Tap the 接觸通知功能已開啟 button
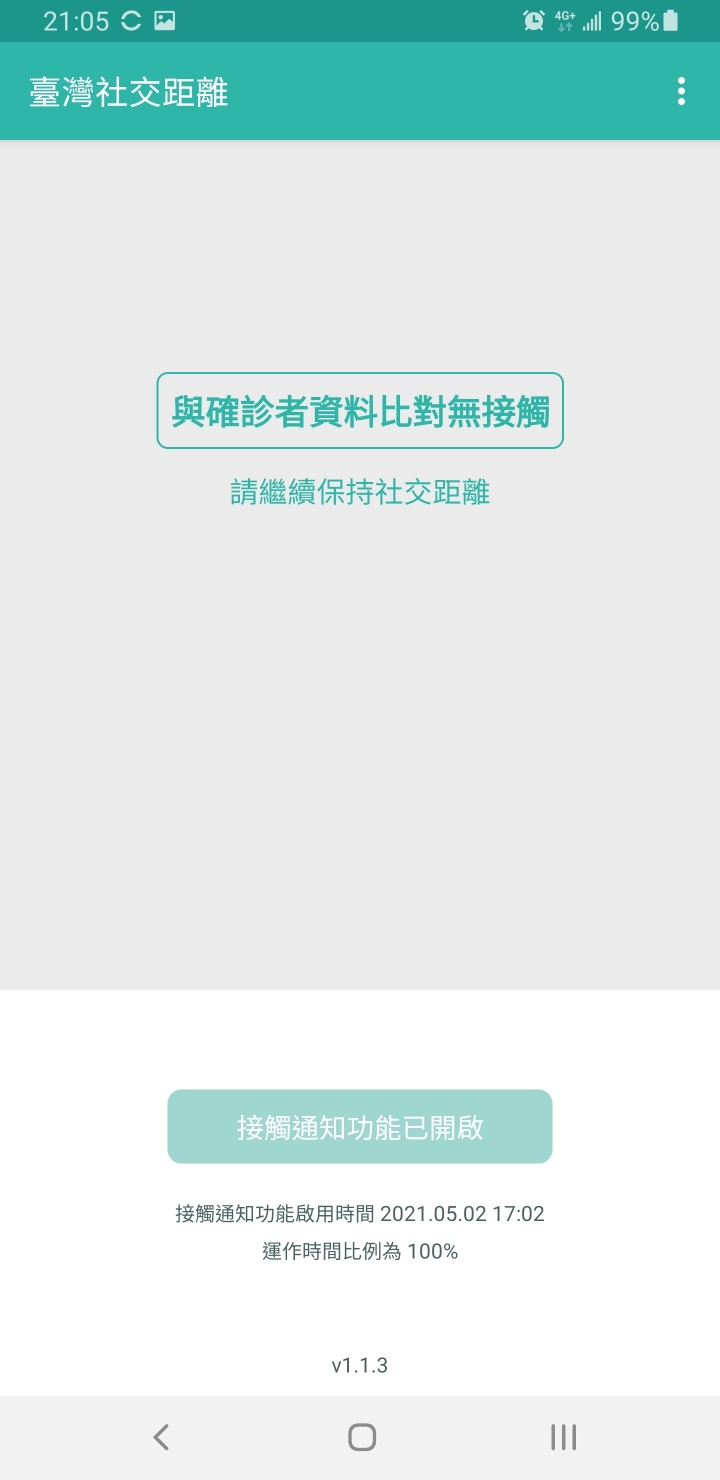720x1480 pixels. (360, 1126)
